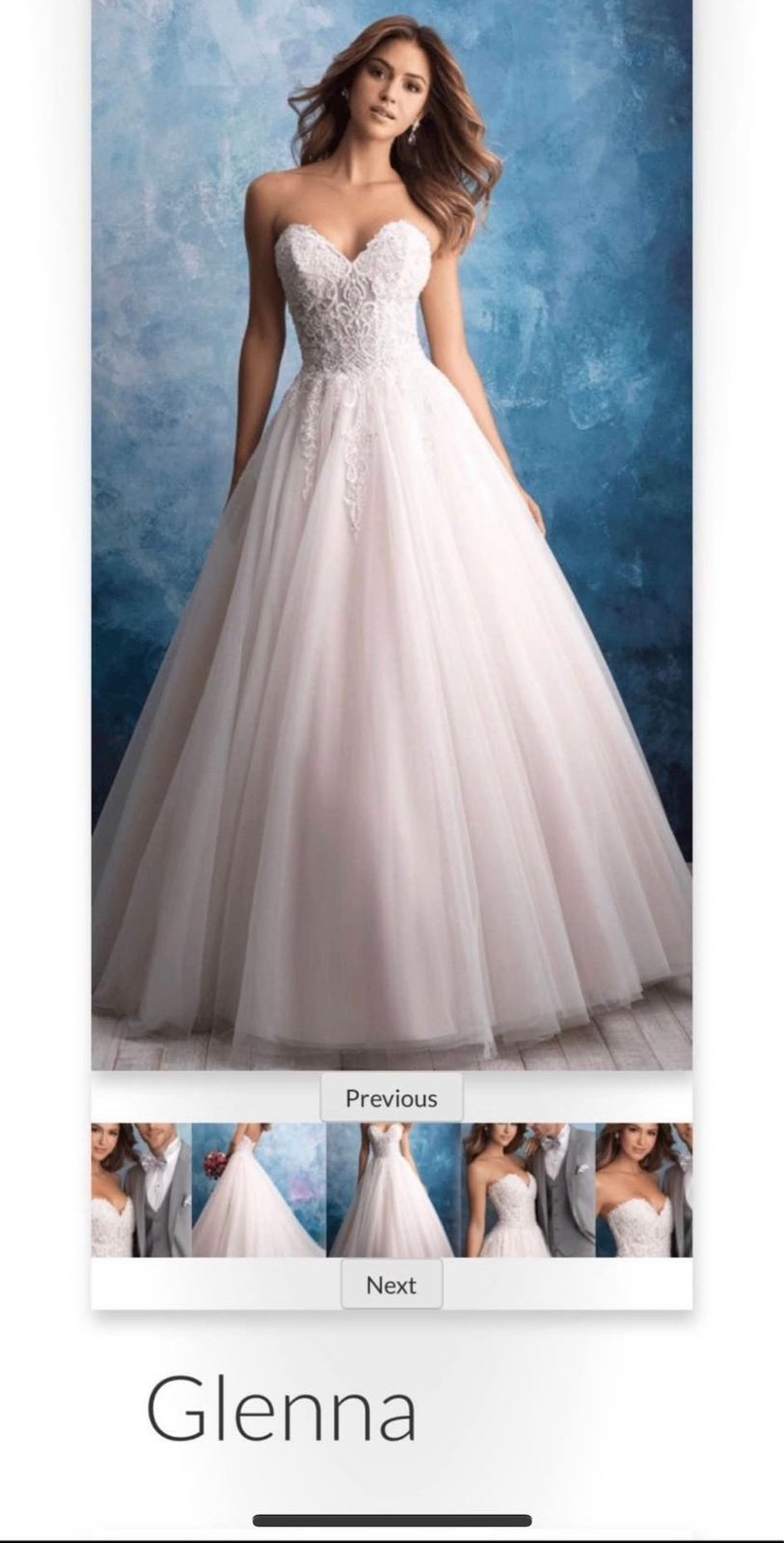Tap the Previous button
This screenshot has height=1543, width=784.
[392, 1097]
